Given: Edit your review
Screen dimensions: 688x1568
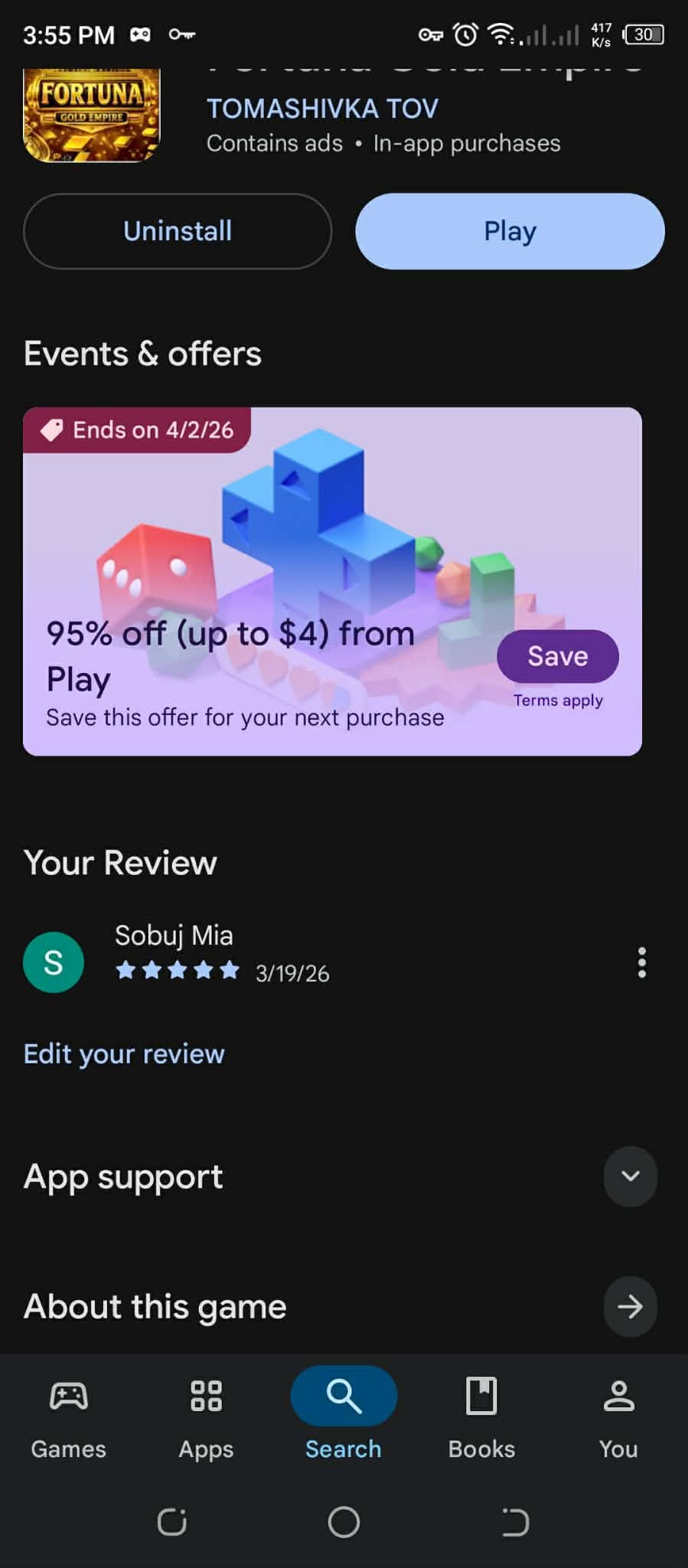Looking at the screenshot, I should [x=124, y=1054].
